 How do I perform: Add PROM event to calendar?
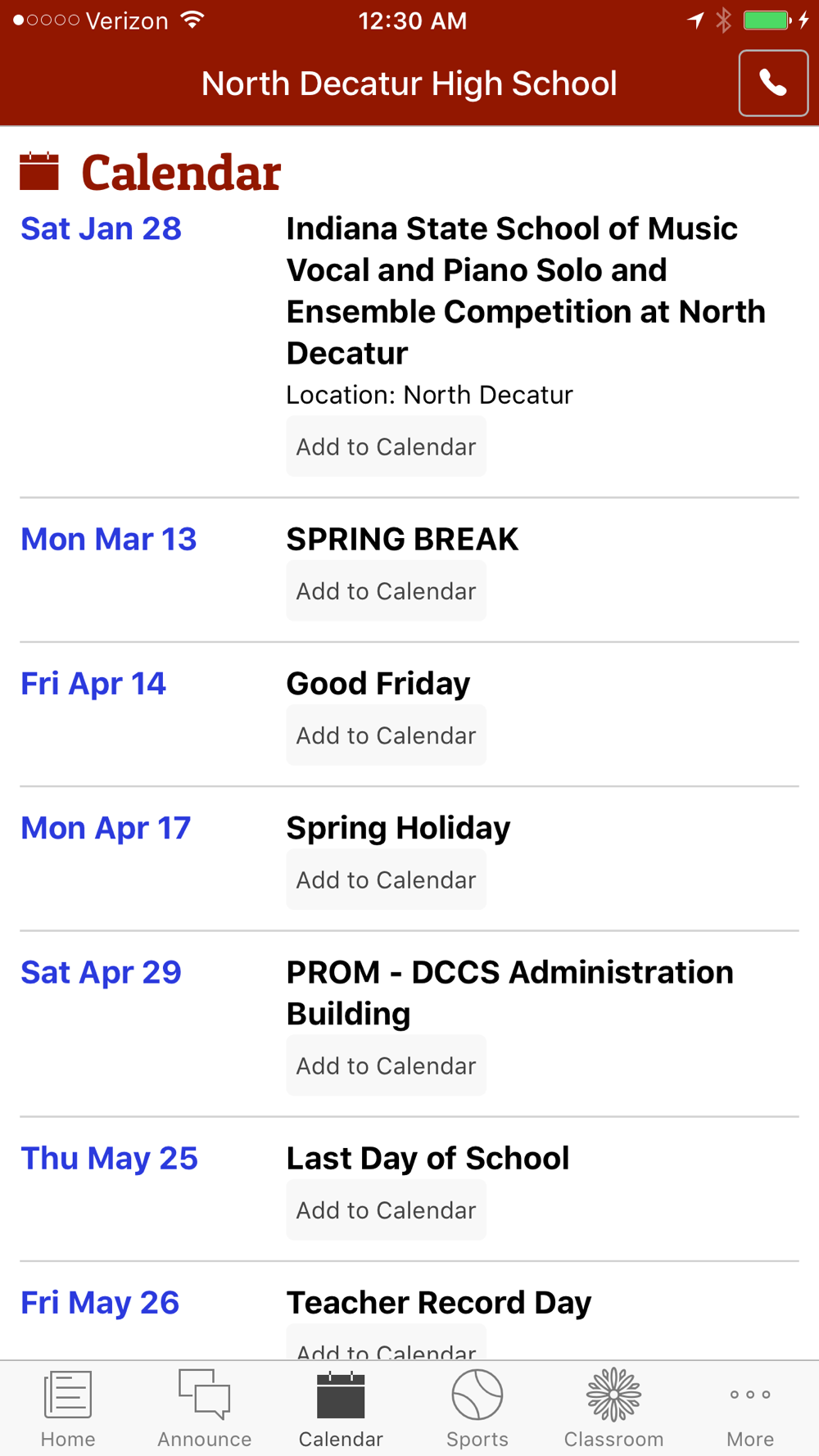386,1065
